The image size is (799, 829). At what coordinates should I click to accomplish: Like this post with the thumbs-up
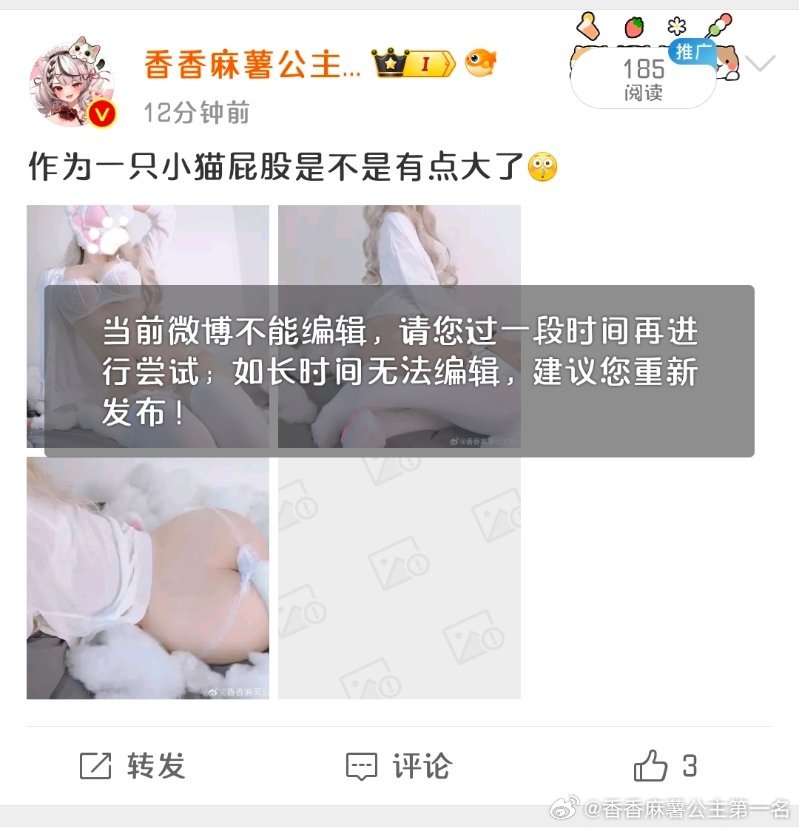coord(652,767)
